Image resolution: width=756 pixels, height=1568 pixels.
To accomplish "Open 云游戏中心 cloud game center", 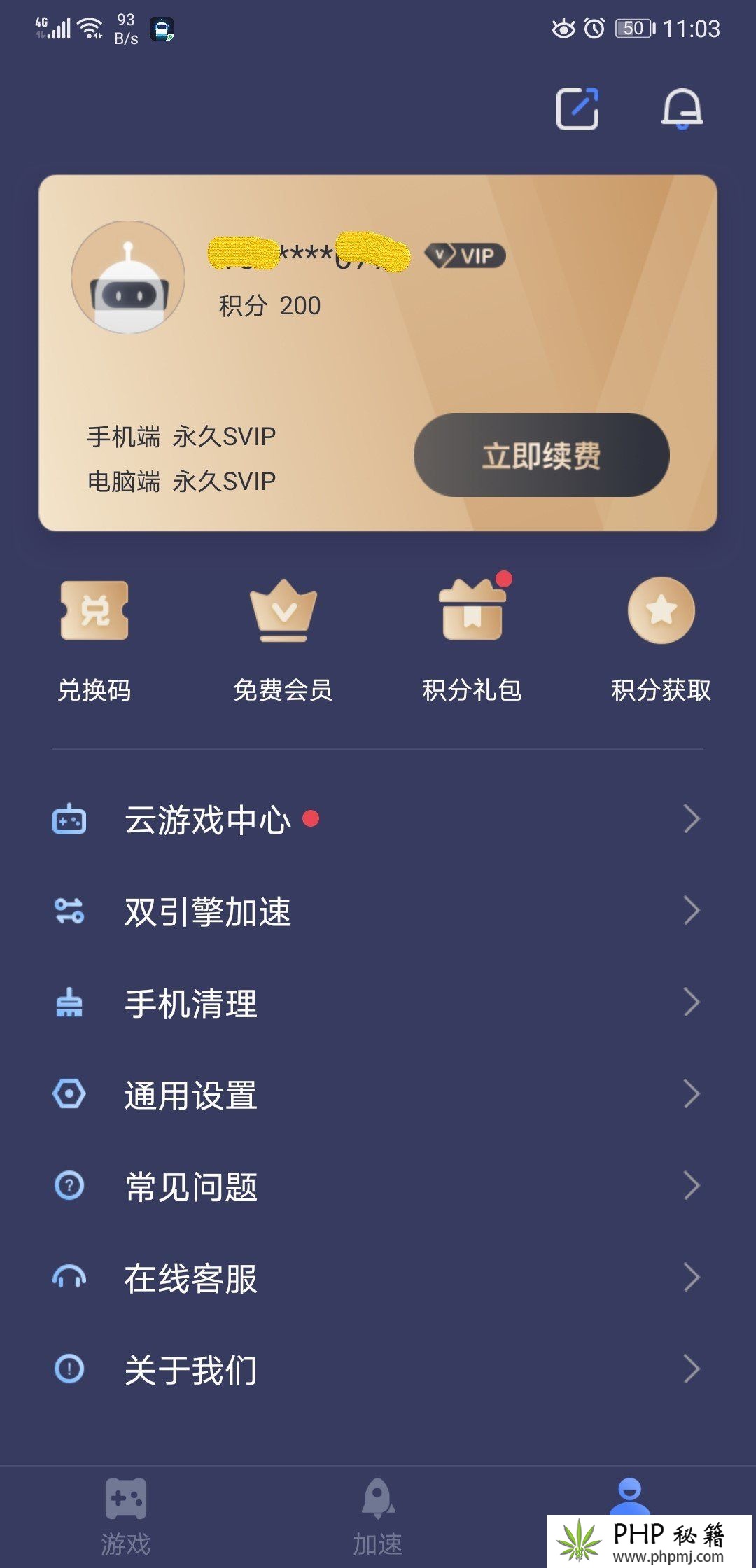I will [378, 819].
